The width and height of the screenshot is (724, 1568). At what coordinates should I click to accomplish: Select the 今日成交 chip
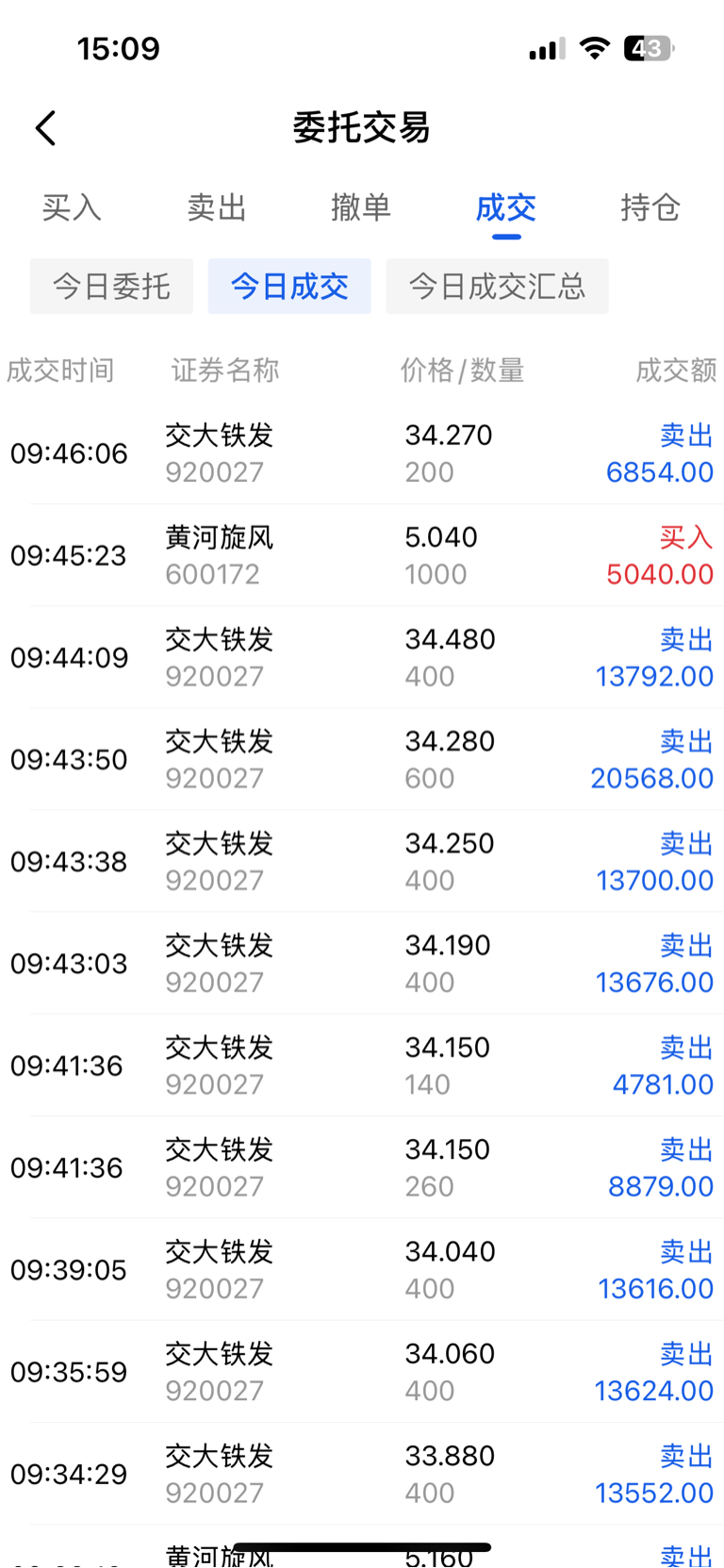pos(289,286)
